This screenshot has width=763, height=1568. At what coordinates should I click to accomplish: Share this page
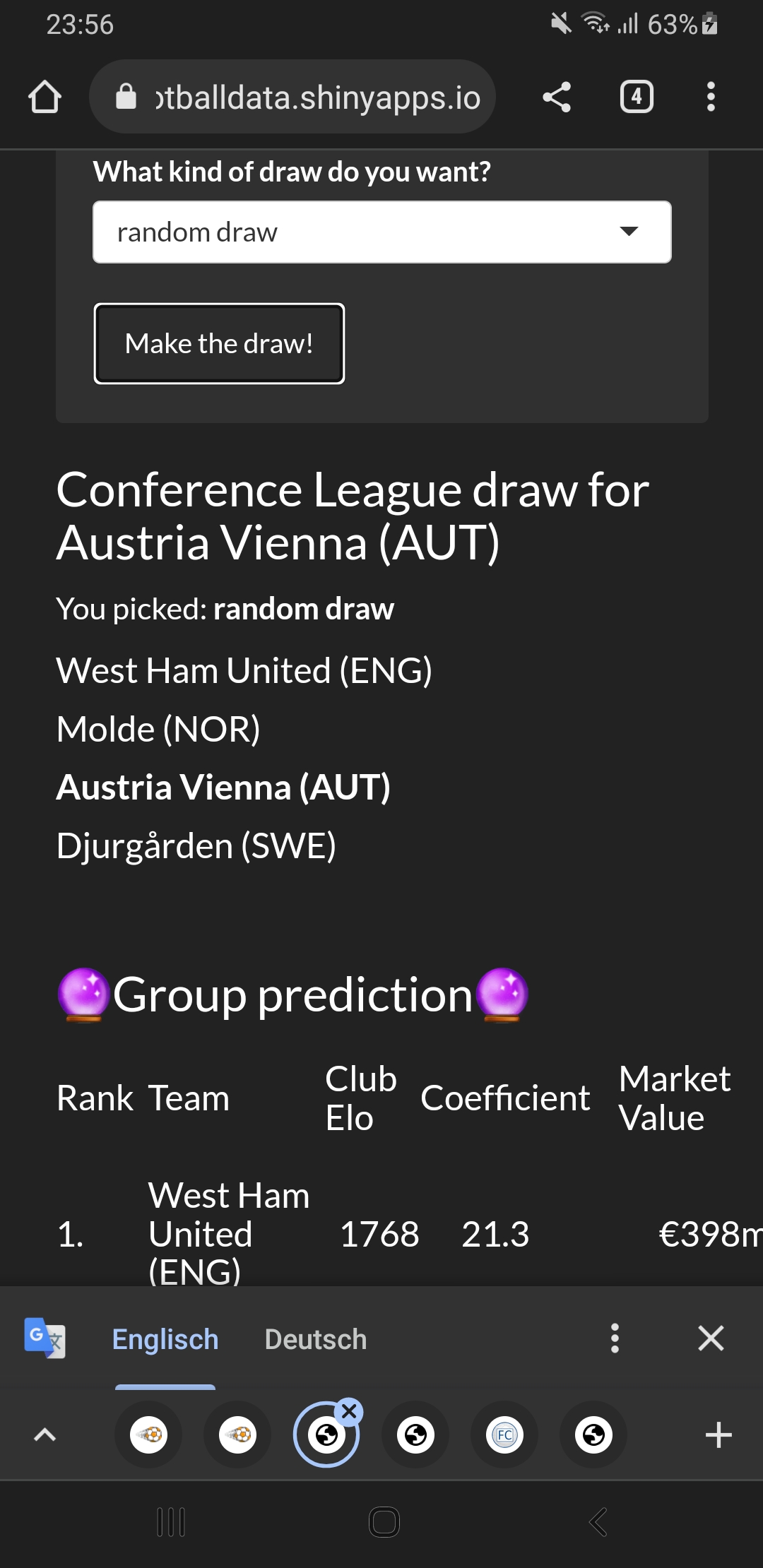557,97
